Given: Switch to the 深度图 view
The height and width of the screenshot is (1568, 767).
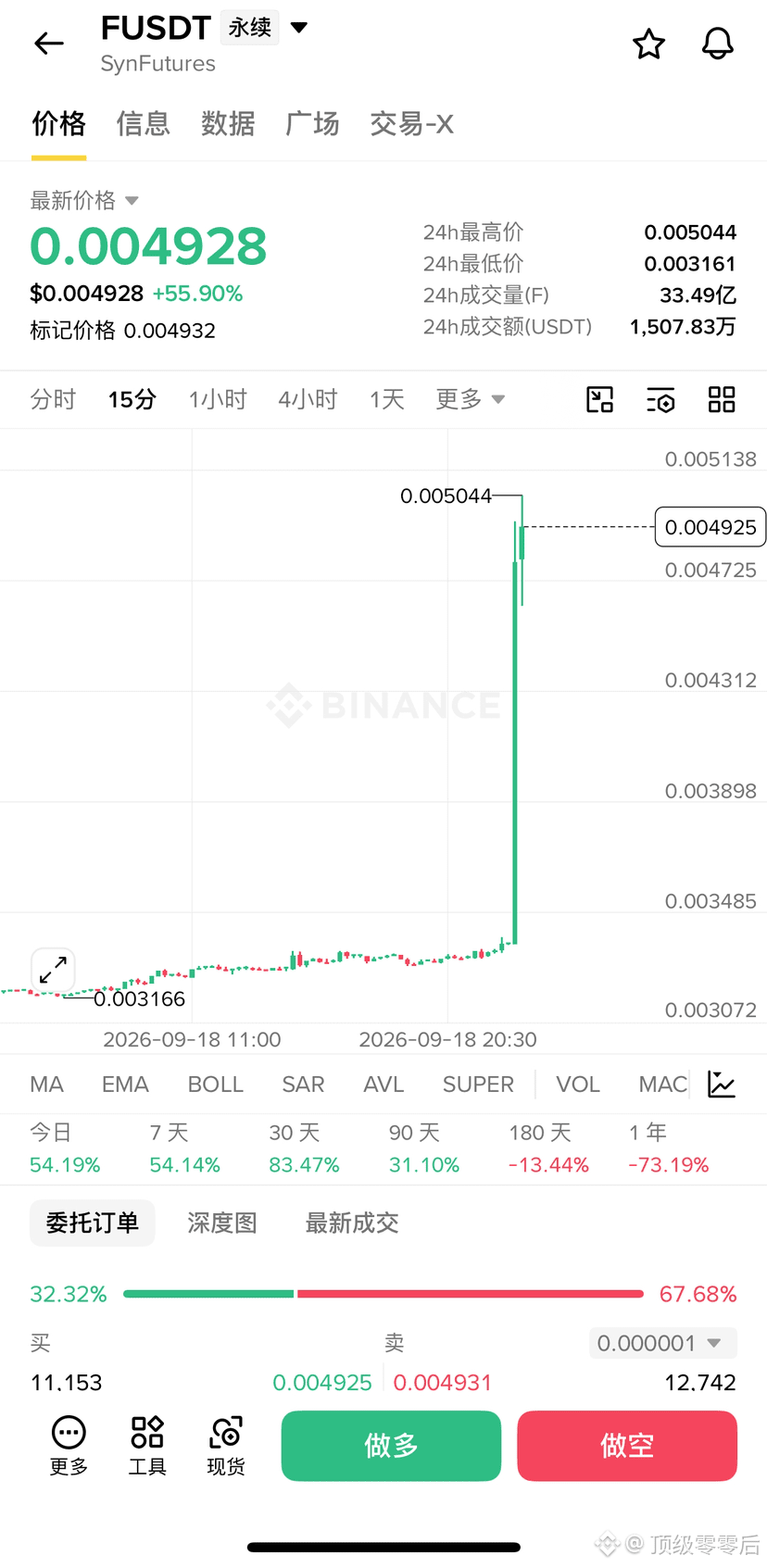Looking at the screenshot, I should 222,1223.
